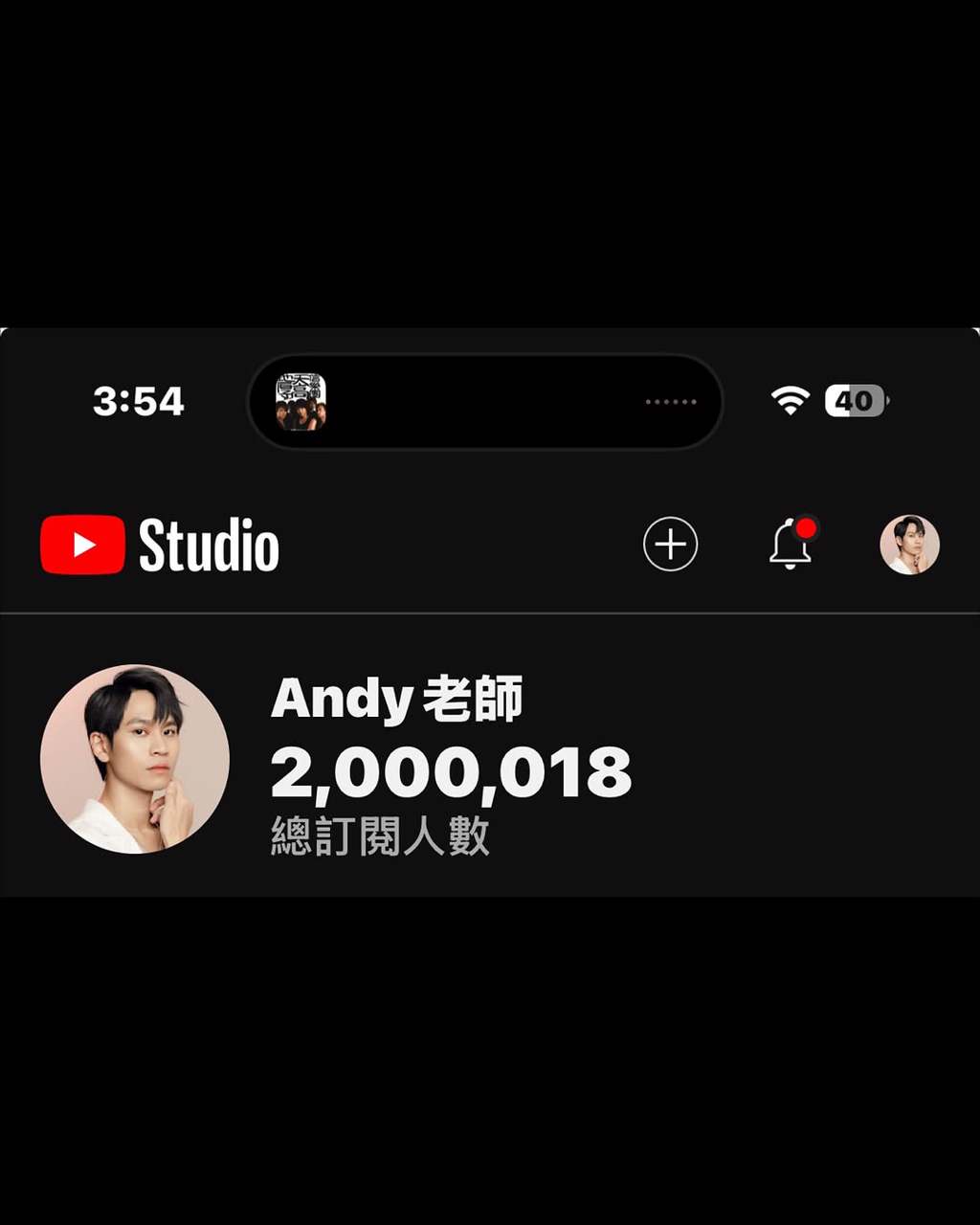Select the Studio wordmark next to logo
This screenshot has width=980, height=1225.
click(209, 544)
